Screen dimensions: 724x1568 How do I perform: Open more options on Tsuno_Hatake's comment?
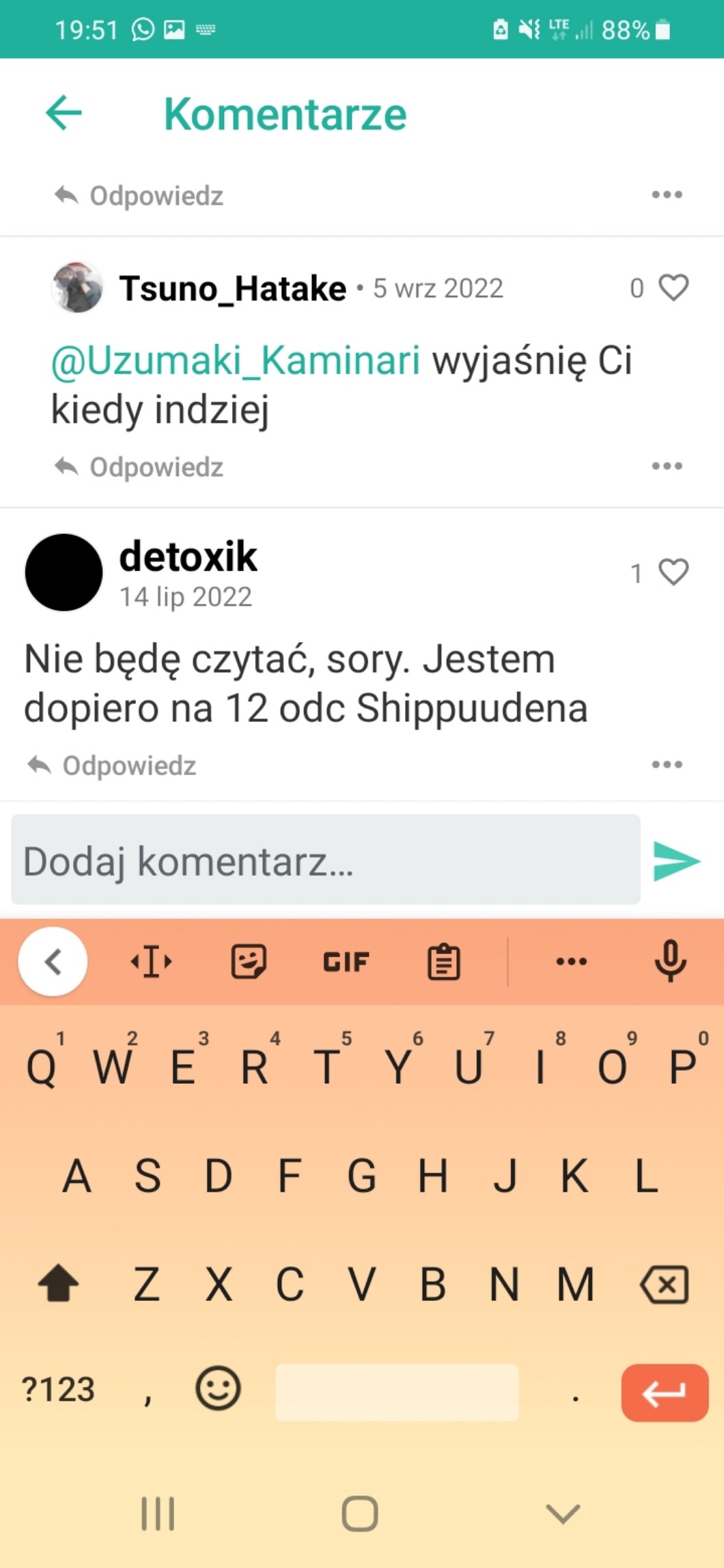point(667,466)
